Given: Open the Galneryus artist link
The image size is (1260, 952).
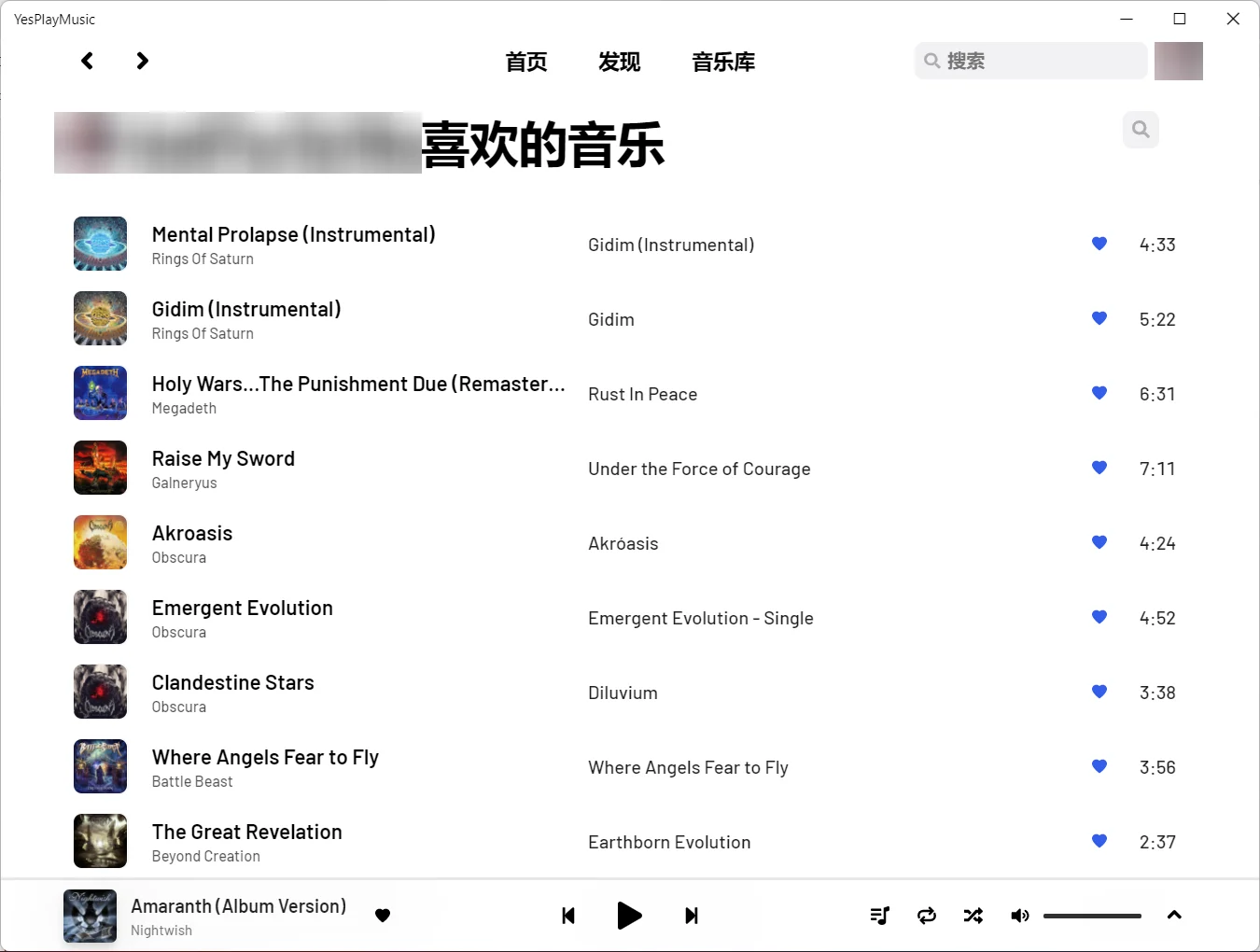Looking at the screenshot, I should click(x=184, y=483).
